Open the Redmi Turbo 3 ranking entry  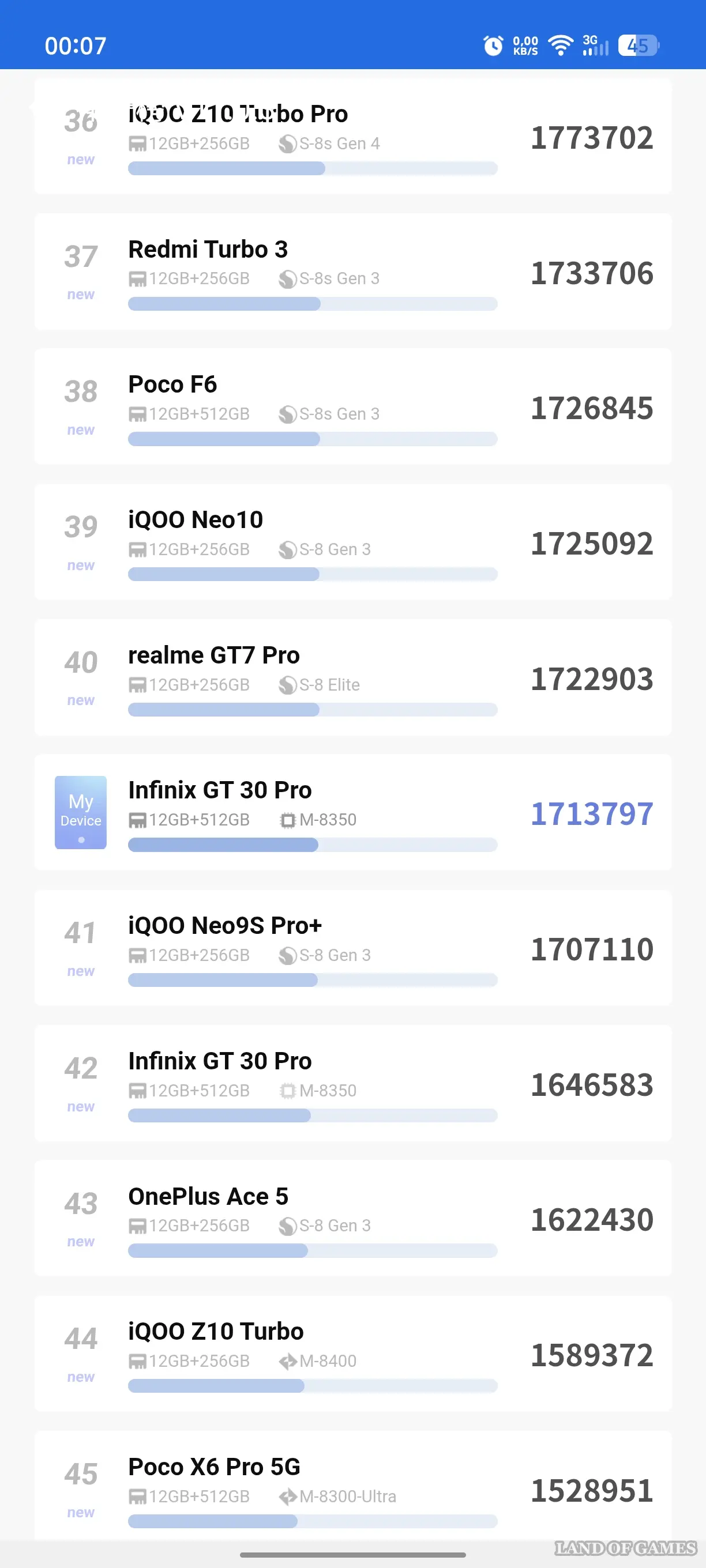click(x=352, y=272)
